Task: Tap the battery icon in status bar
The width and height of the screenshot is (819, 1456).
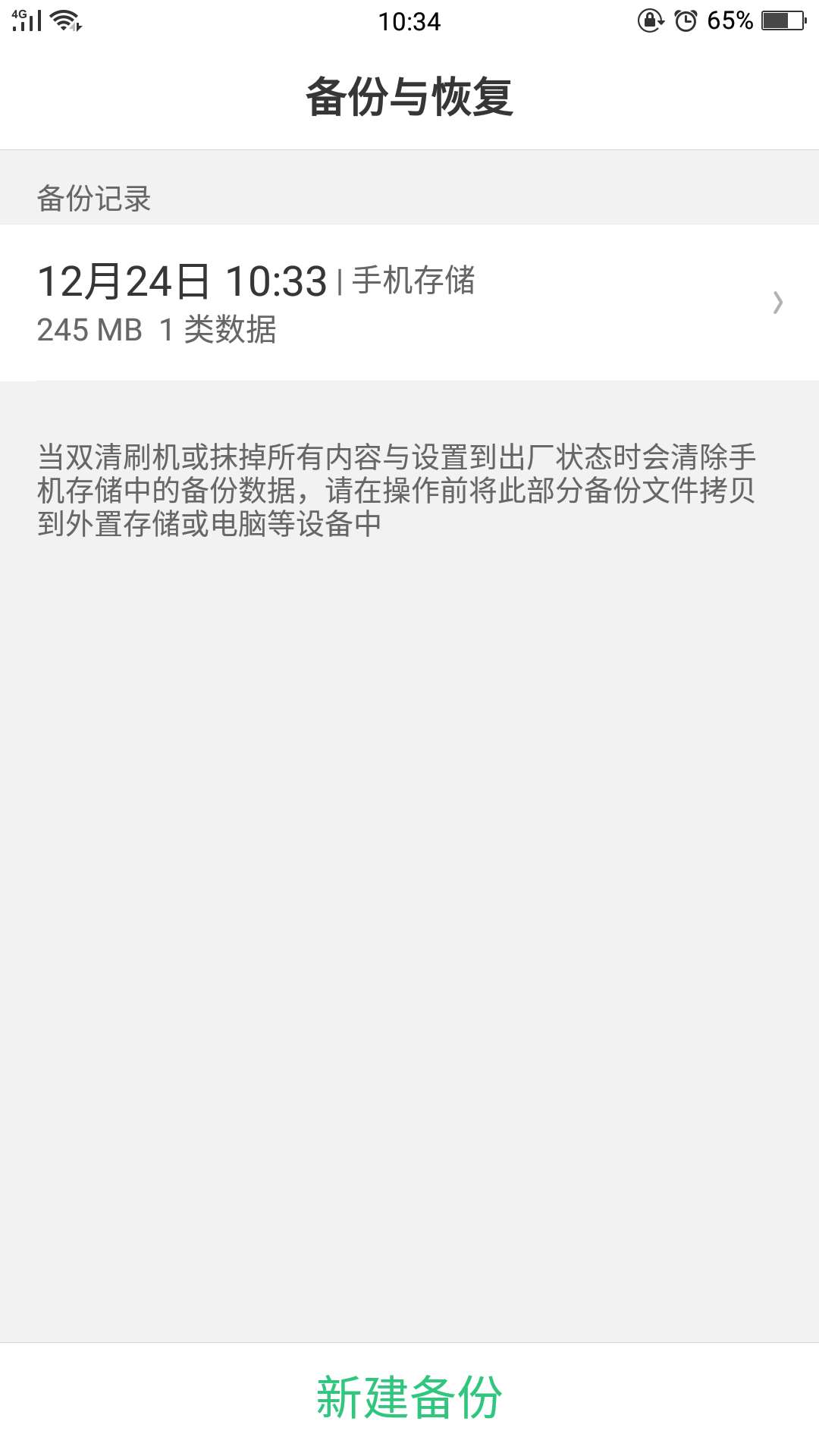Action: 782,20
